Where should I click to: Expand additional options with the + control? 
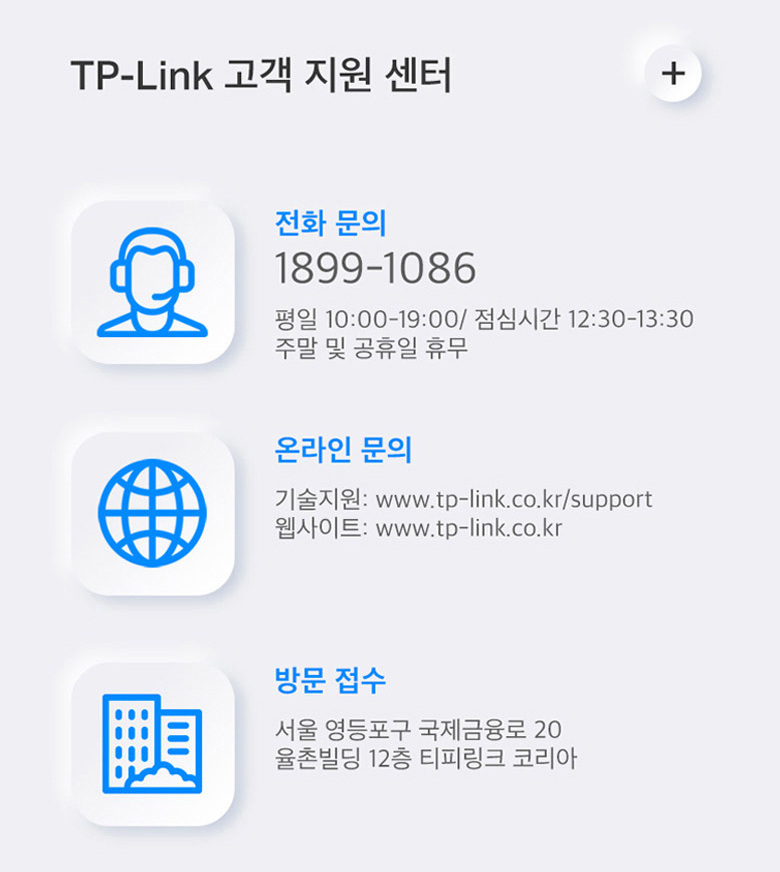672,72
